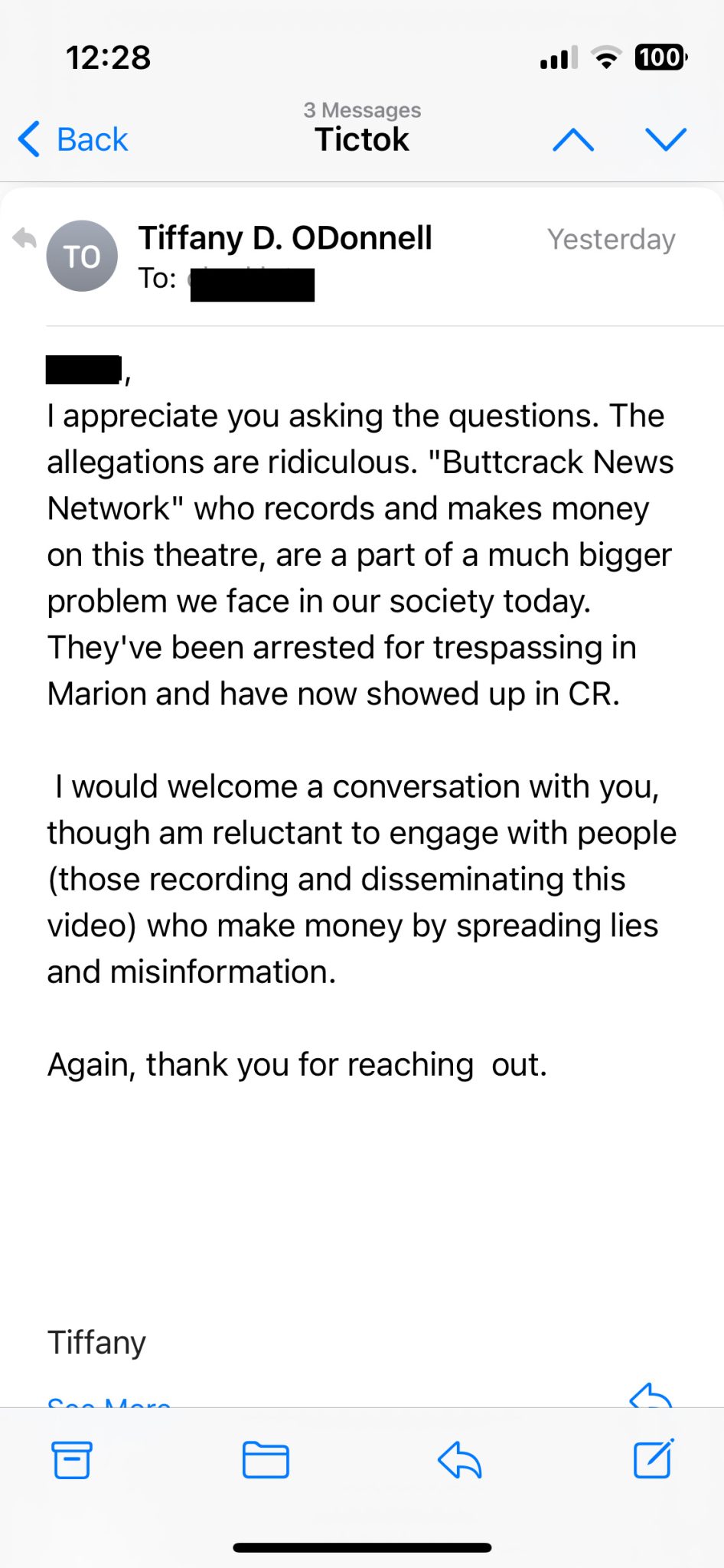Show the previous message with up arrow
This screenshot has height=1568, width=724.
coord(573,139)
